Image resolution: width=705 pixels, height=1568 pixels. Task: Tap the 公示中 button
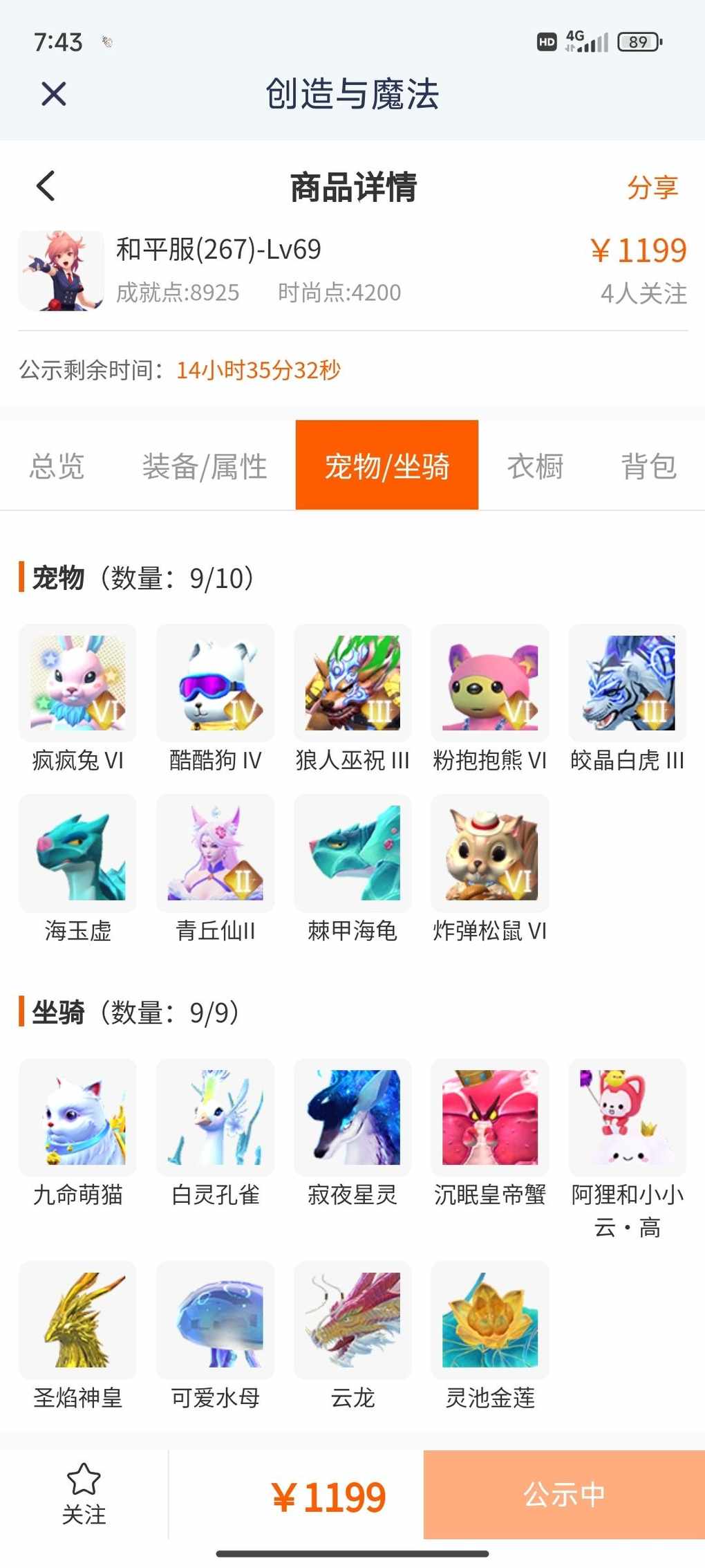(564, 1495)
